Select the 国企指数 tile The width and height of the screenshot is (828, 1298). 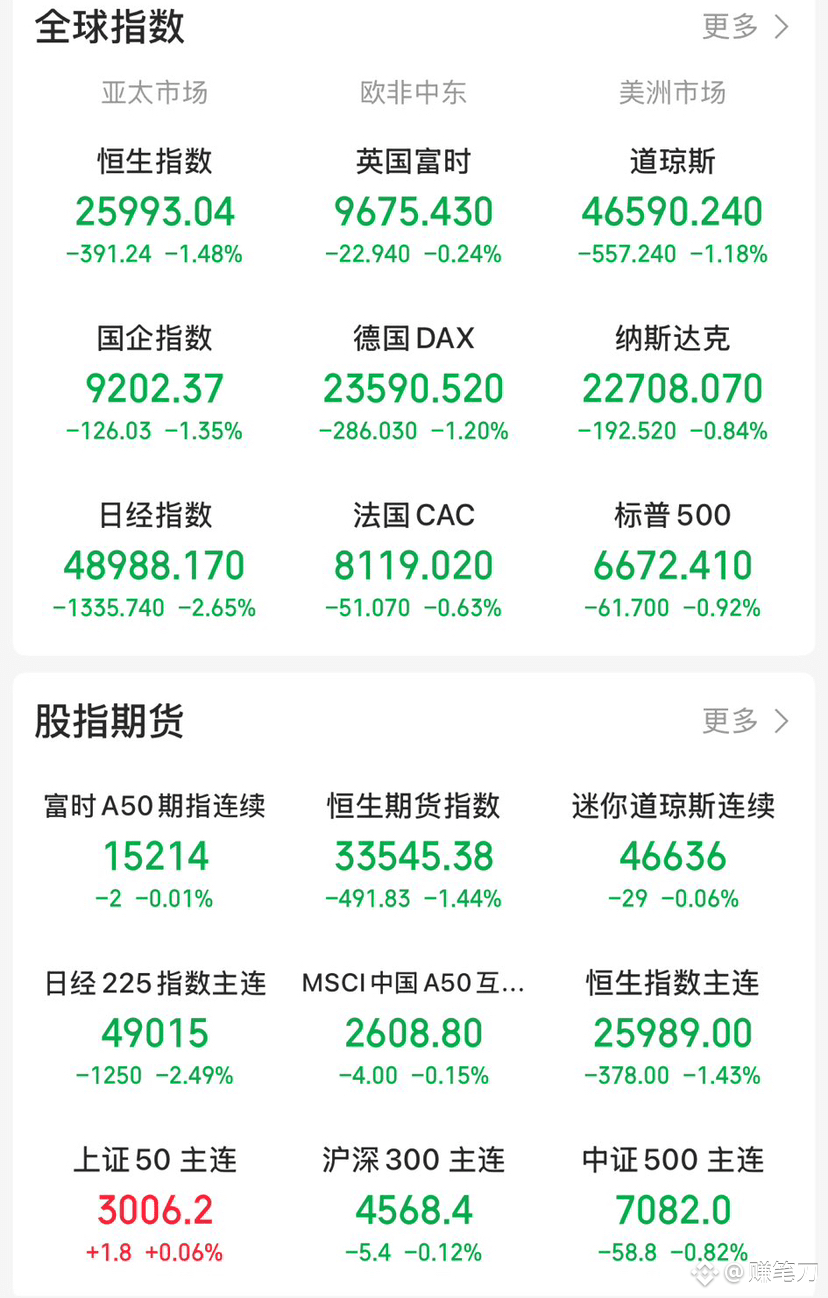coord(155,388)
